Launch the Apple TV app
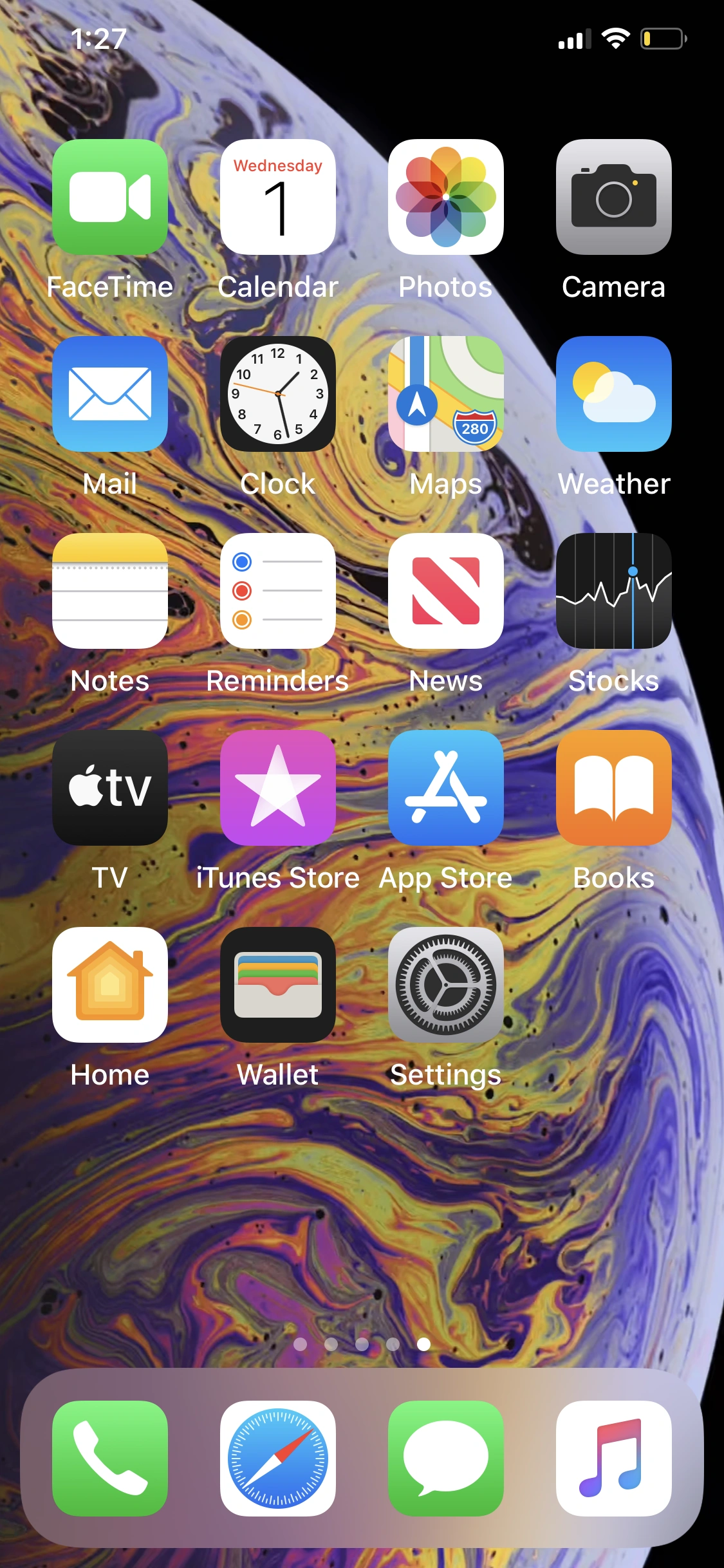The image size is (724, 1568). point(110,788)
